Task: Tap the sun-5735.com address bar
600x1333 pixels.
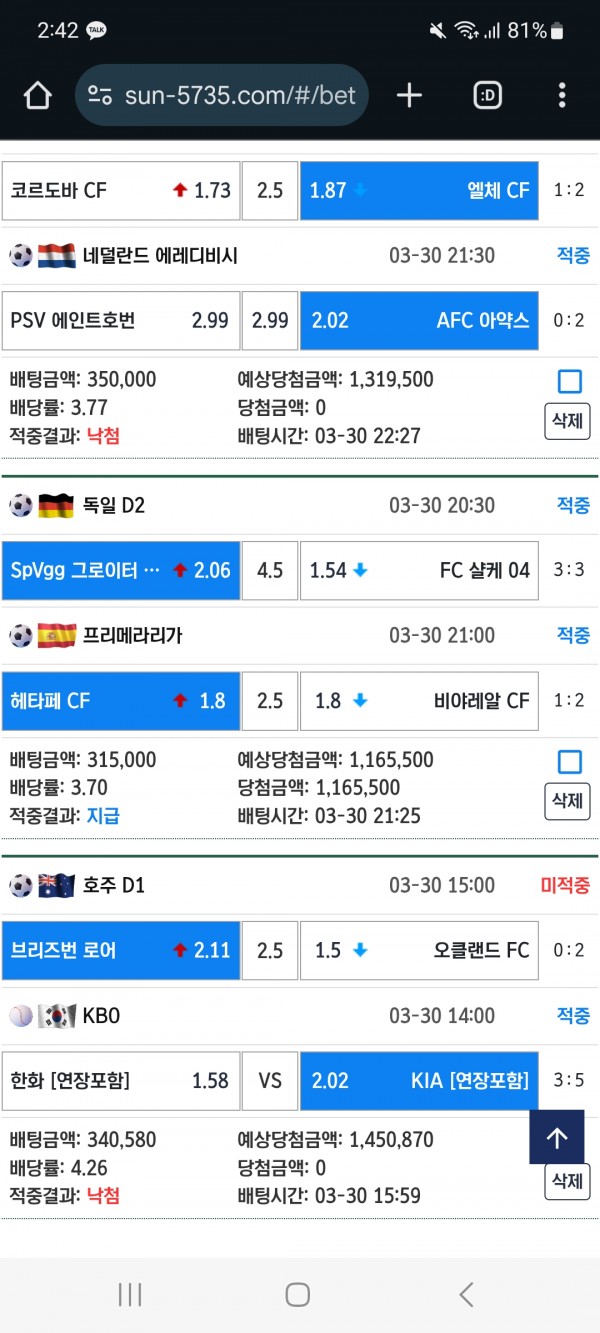Action: coord(222,95)
